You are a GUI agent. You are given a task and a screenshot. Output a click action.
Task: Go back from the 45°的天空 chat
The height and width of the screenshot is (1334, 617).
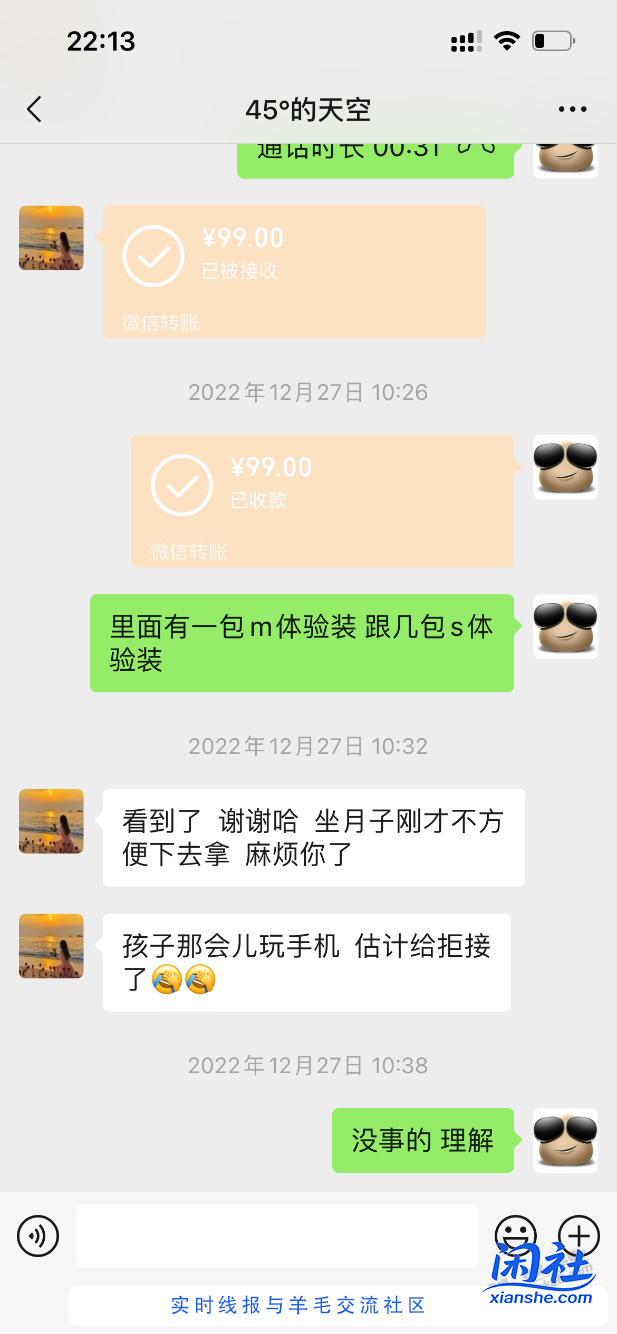coord(35,109)
